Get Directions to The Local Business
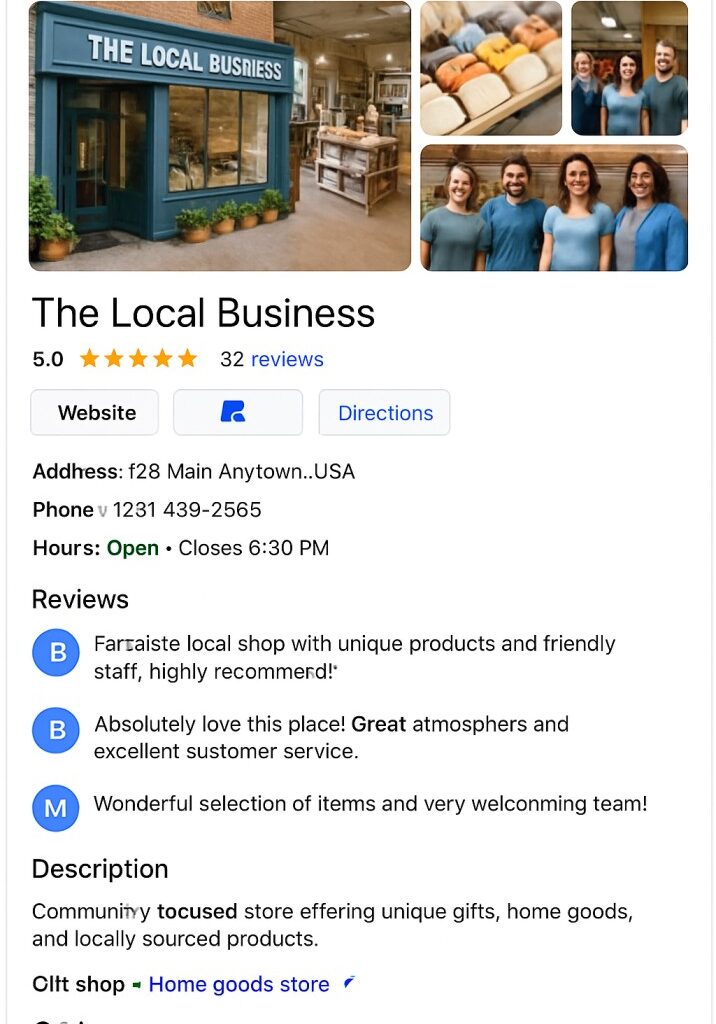 (x=385, y=413)
